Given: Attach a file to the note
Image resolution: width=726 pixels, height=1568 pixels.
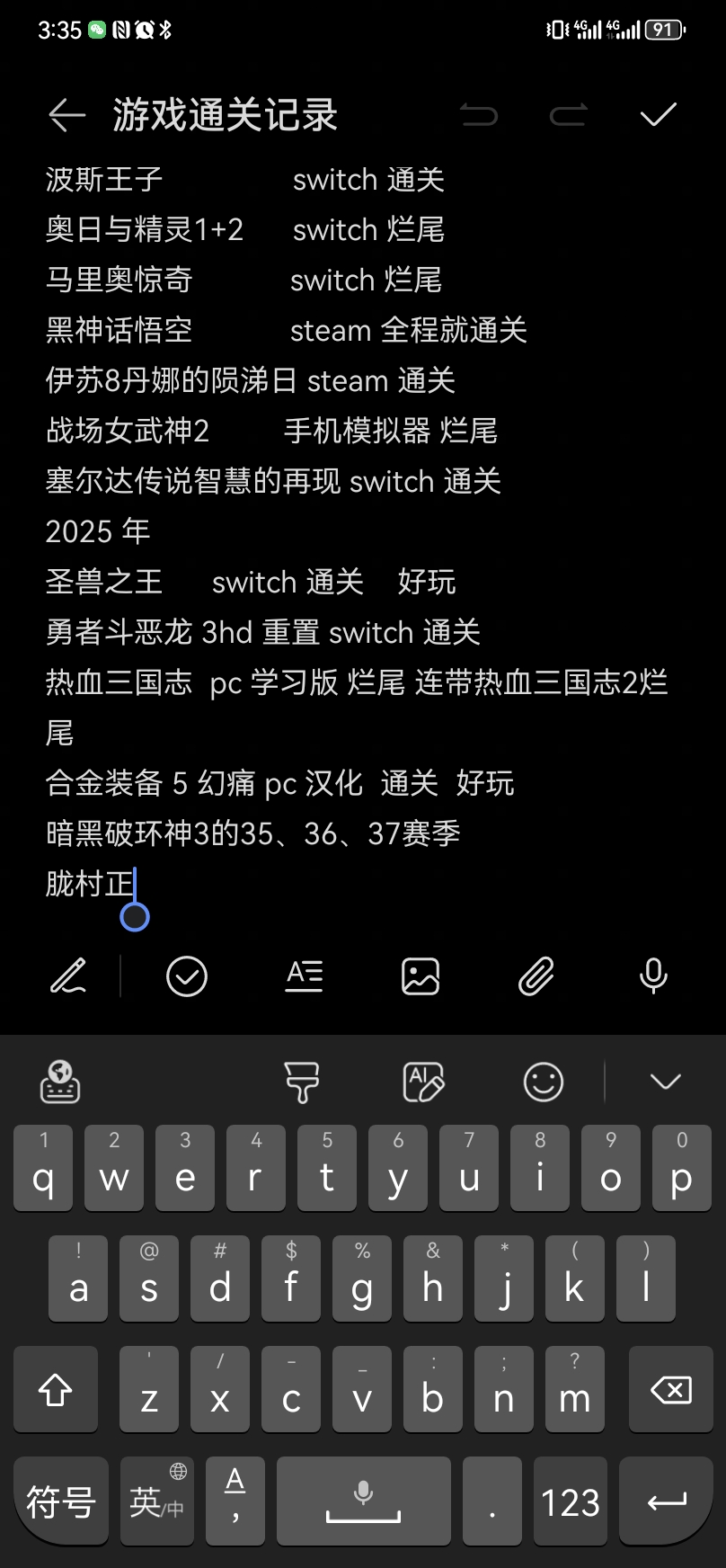Looking at the screenshot, I should click(536, 976).
